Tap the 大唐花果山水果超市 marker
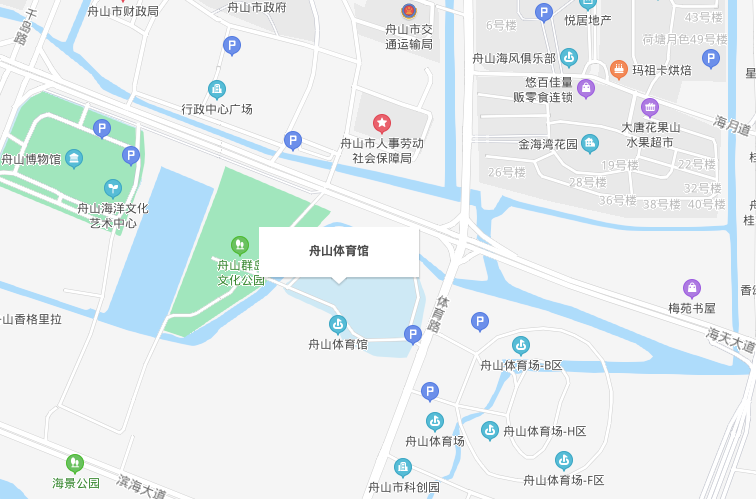This screenshot has height=499, width=756. pyautogui.click(x=650, y=107)
